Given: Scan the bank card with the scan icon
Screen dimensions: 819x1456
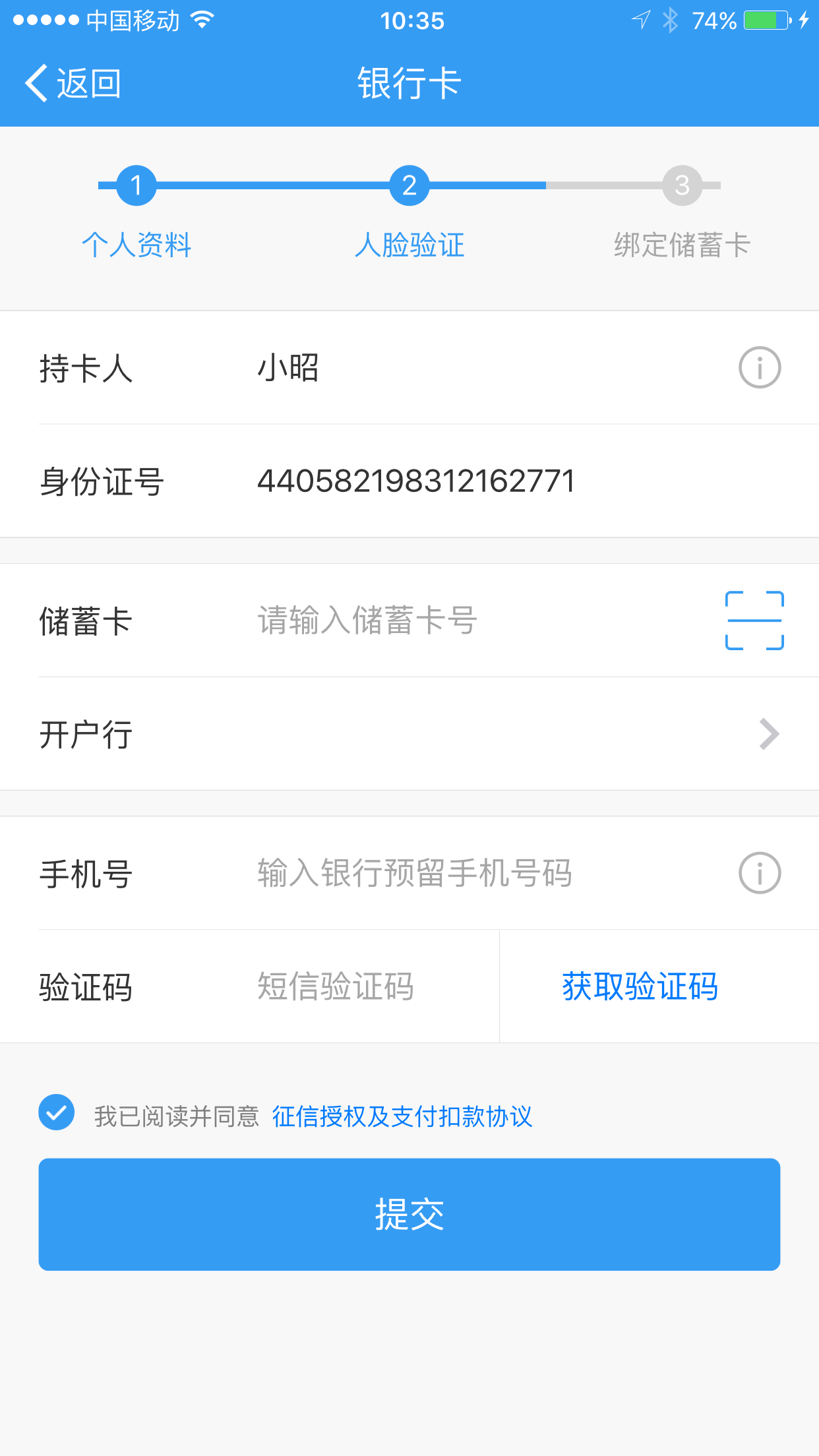Looking at the screenshot, I should [754, 621].
